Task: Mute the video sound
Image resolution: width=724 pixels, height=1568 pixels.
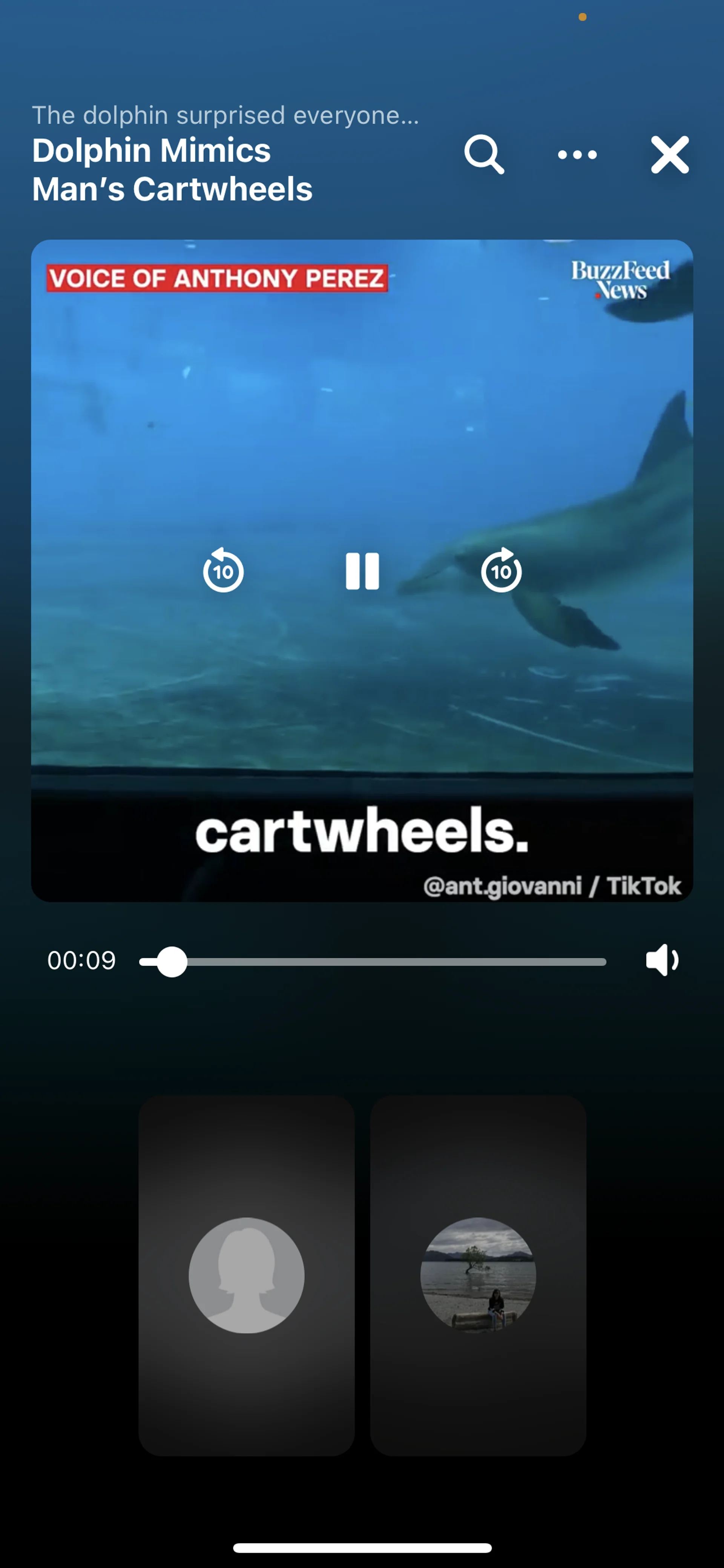Action: tap(662, 960)
